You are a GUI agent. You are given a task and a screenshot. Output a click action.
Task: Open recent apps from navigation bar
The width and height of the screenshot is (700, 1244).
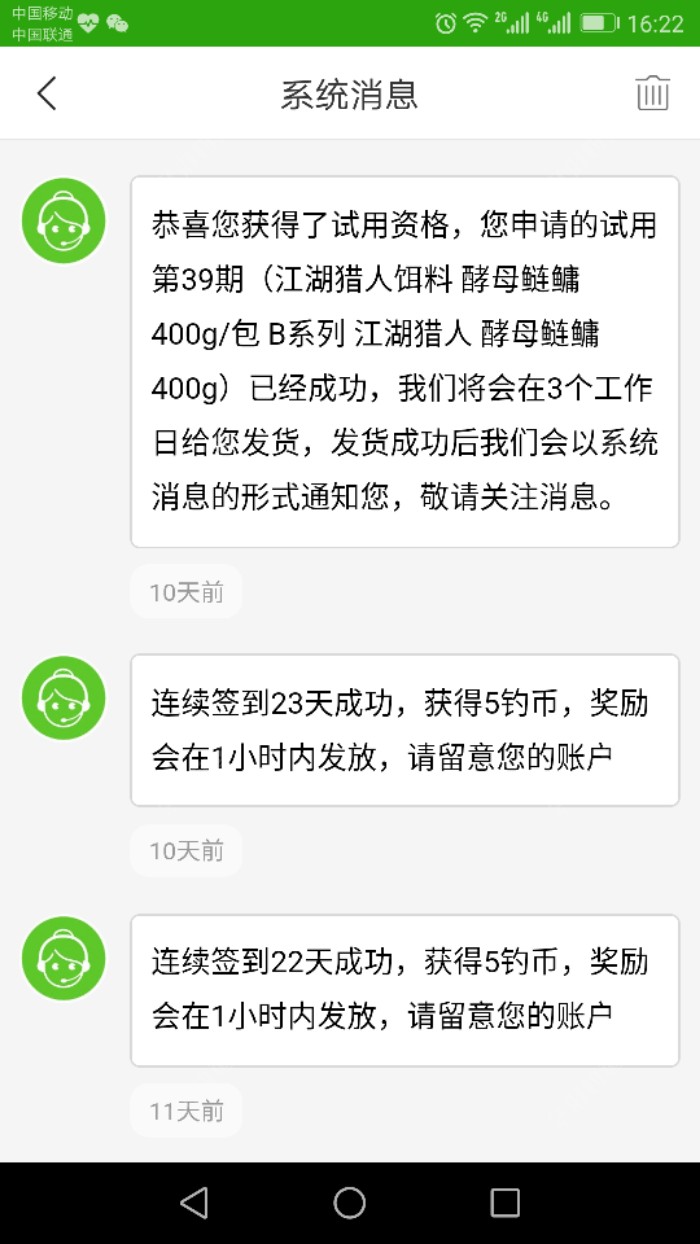505,1202
